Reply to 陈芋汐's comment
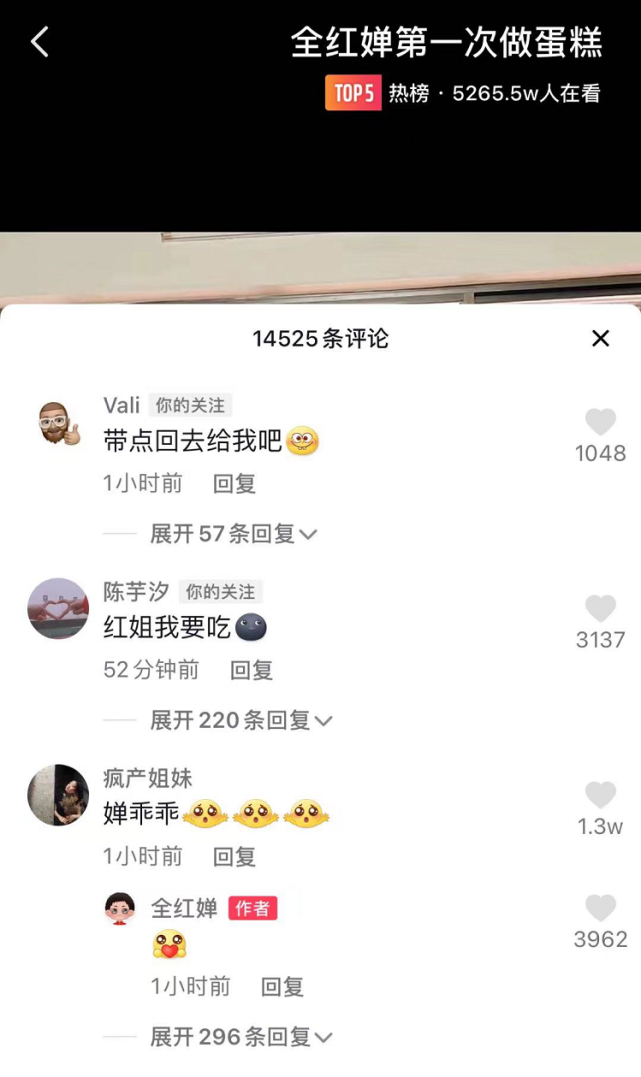 click(251, 670)
